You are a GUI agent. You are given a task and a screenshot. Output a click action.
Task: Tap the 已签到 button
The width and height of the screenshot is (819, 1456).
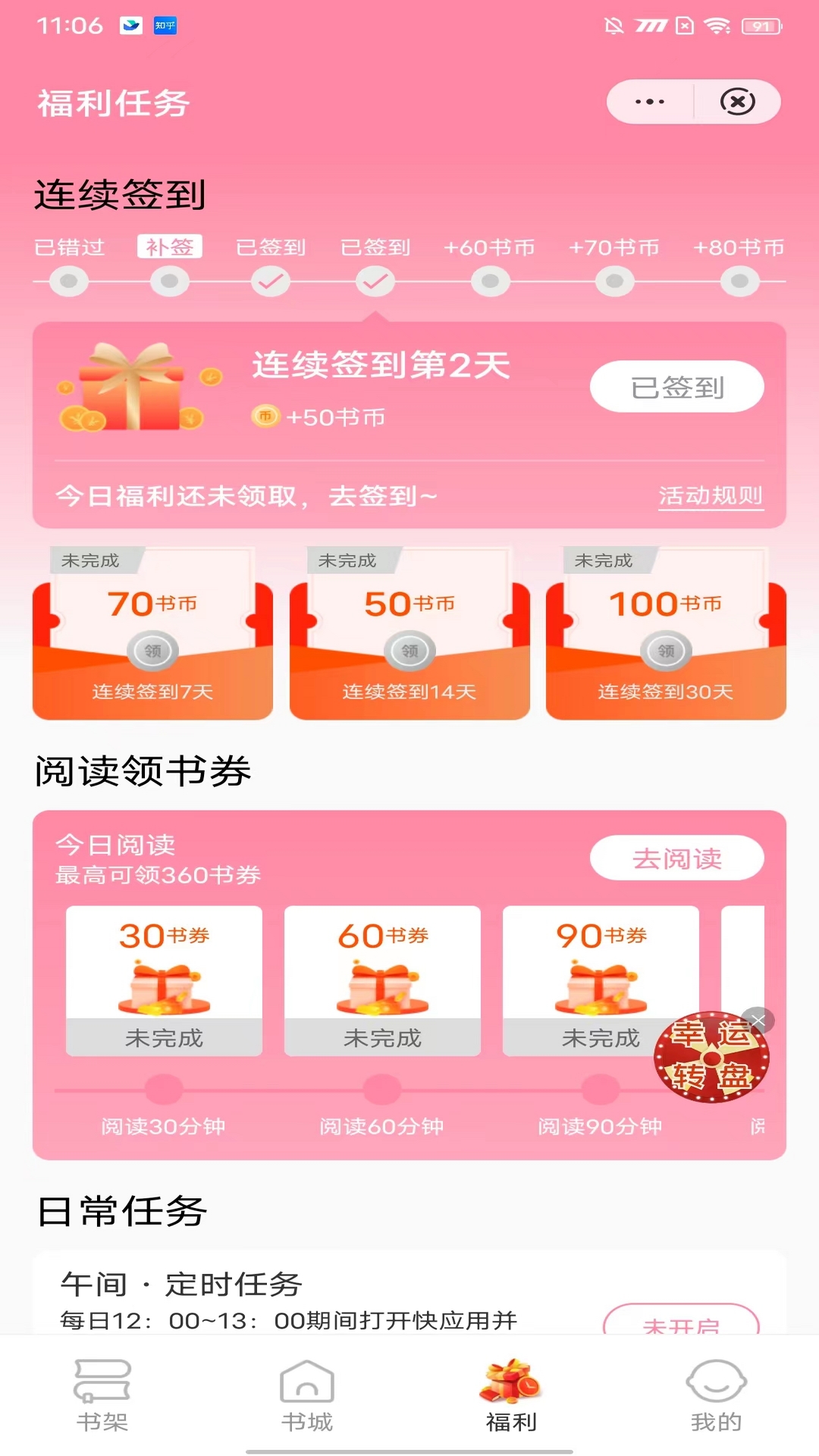pyautogui.click(x=676, y=387)
